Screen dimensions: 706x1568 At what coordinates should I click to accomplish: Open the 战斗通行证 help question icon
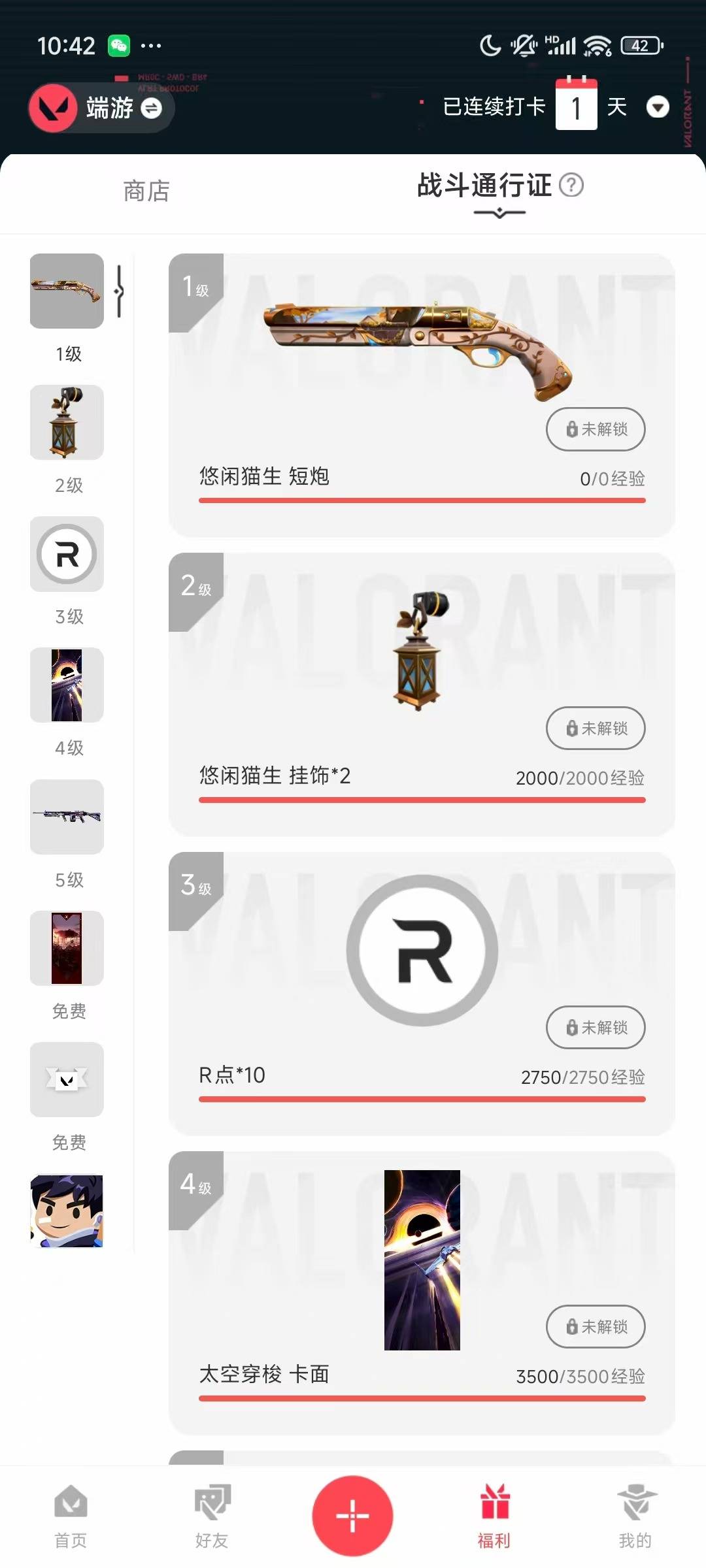click(572, 186)
